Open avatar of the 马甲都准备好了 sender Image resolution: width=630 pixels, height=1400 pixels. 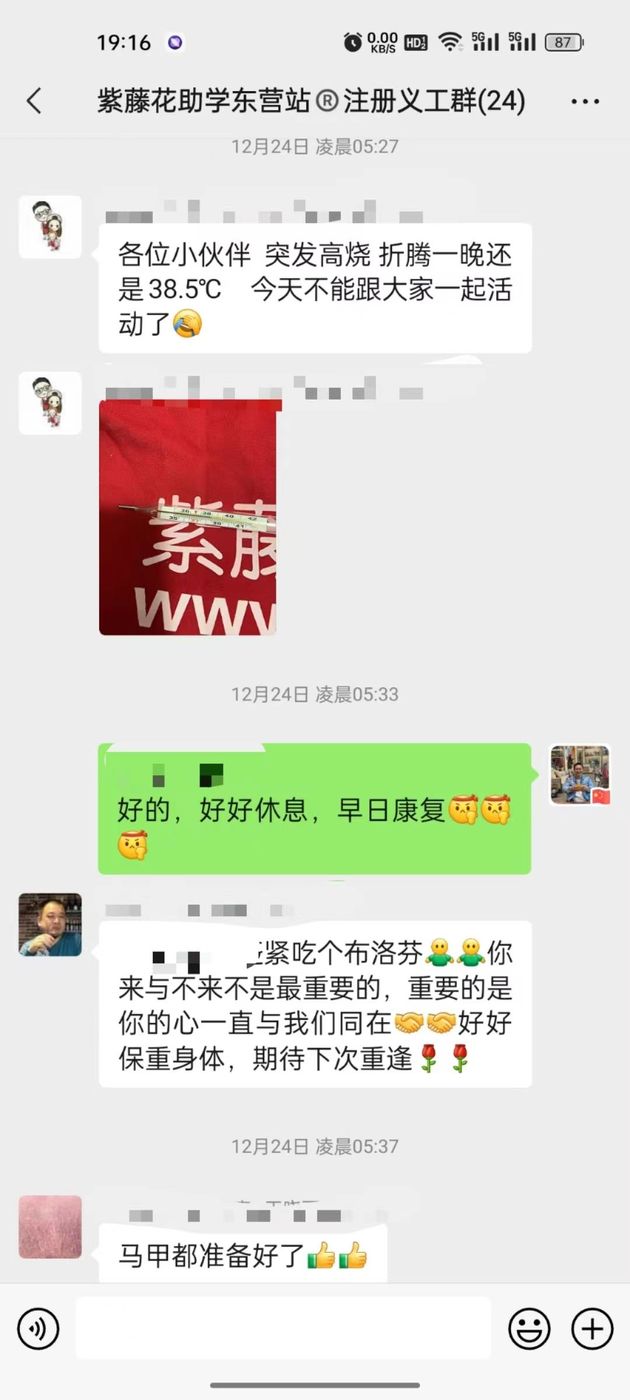click(50, 1226)
